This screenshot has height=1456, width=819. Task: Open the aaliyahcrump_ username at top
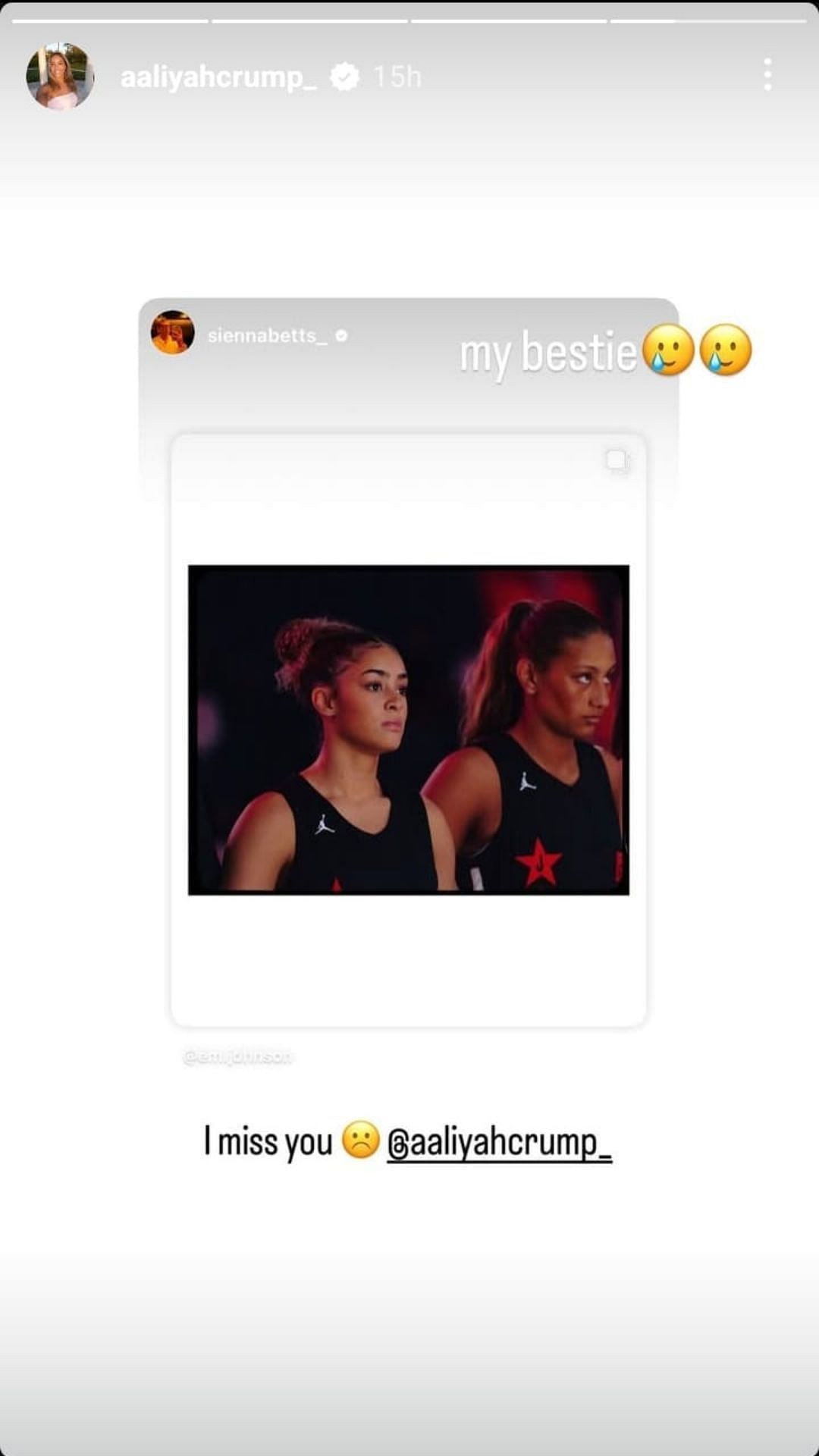pyautogui.click(x=218, y=77)
